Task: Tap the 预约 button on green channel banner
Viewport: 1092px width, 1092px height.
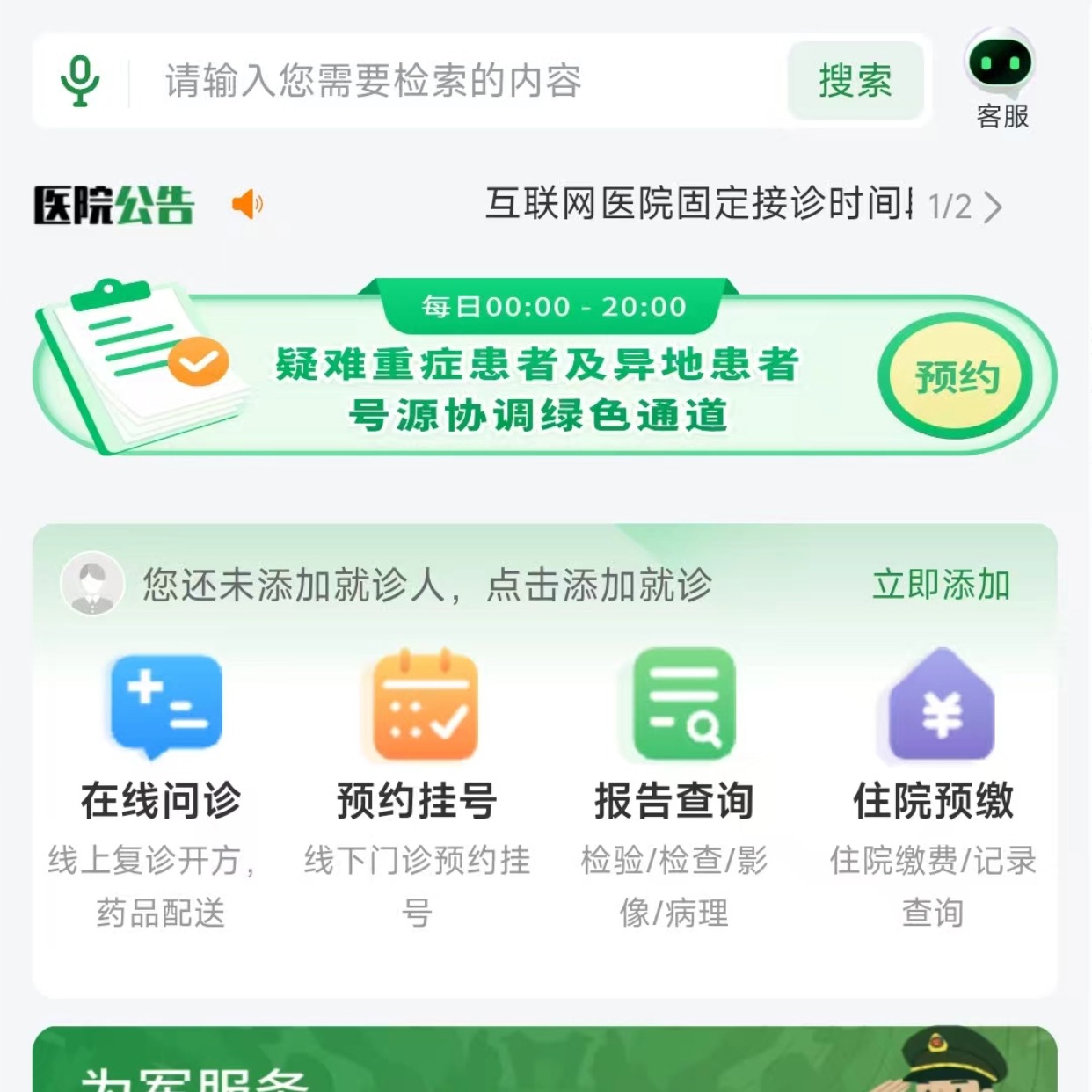Action: [956, 377]
